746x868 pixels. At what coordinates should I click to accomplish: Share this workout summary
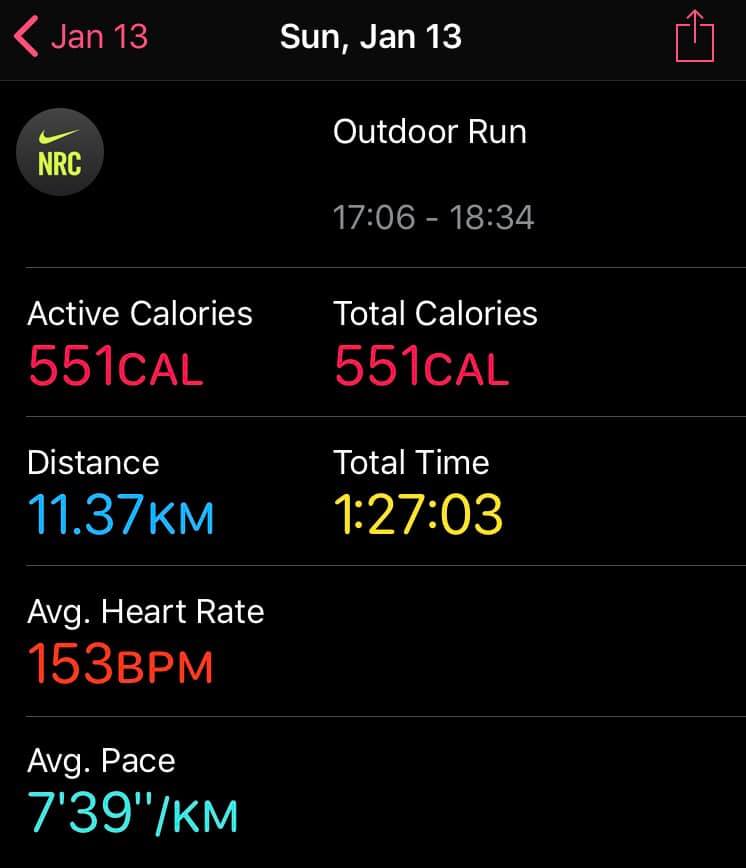coord(695,38)
